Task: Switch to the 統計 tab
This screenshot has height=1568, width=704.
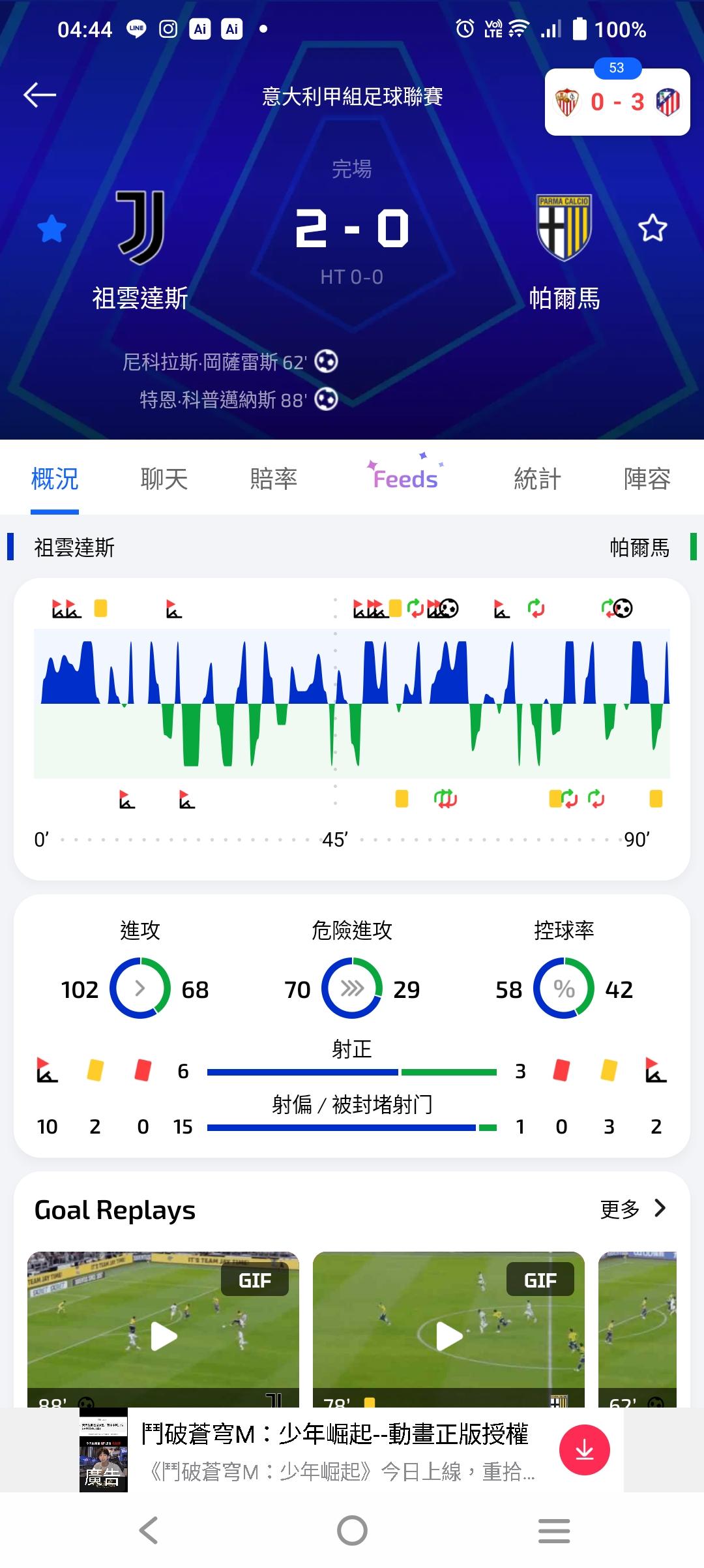Action: coord(537,479)
